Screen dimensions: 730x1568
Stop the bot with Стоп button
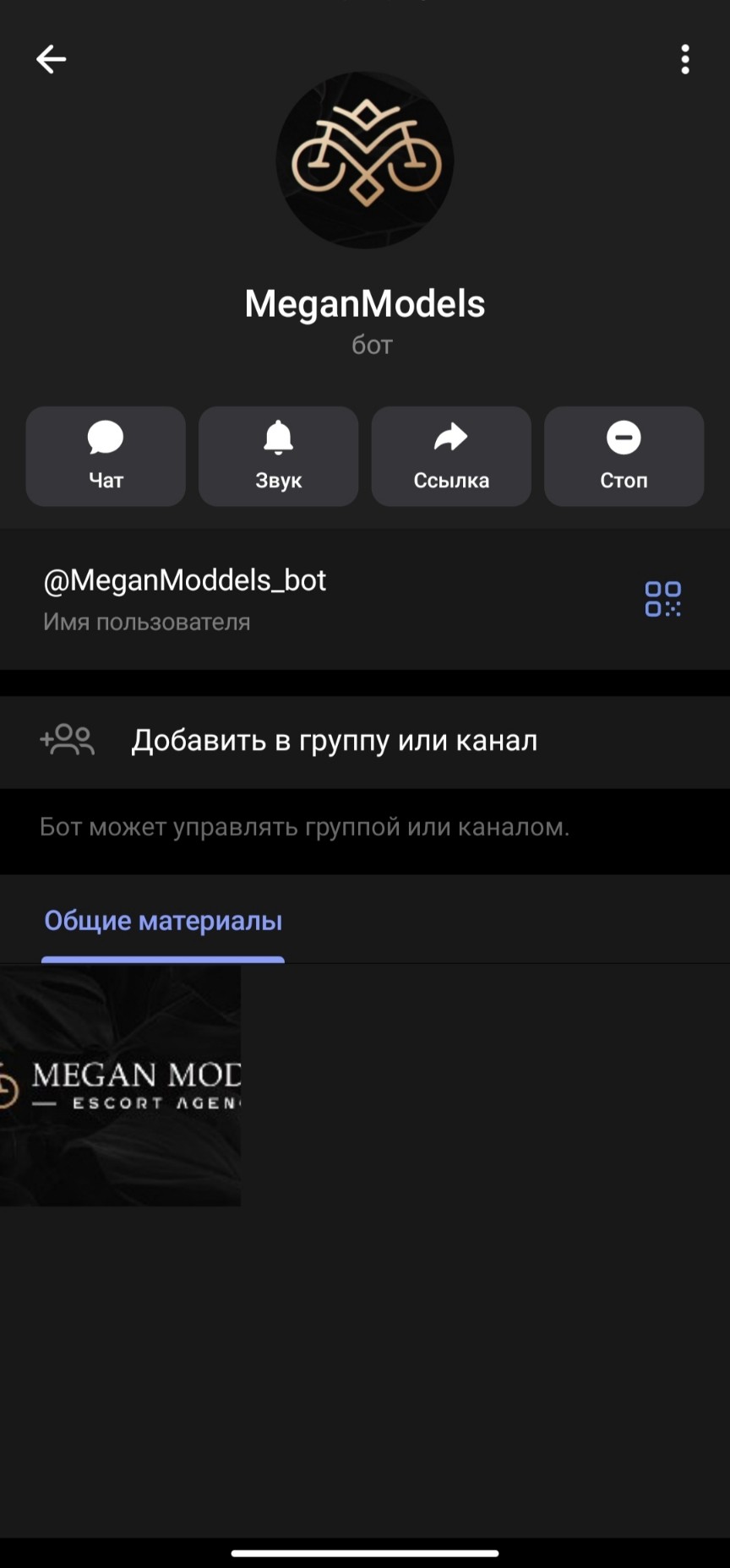[x=624, y=456]
